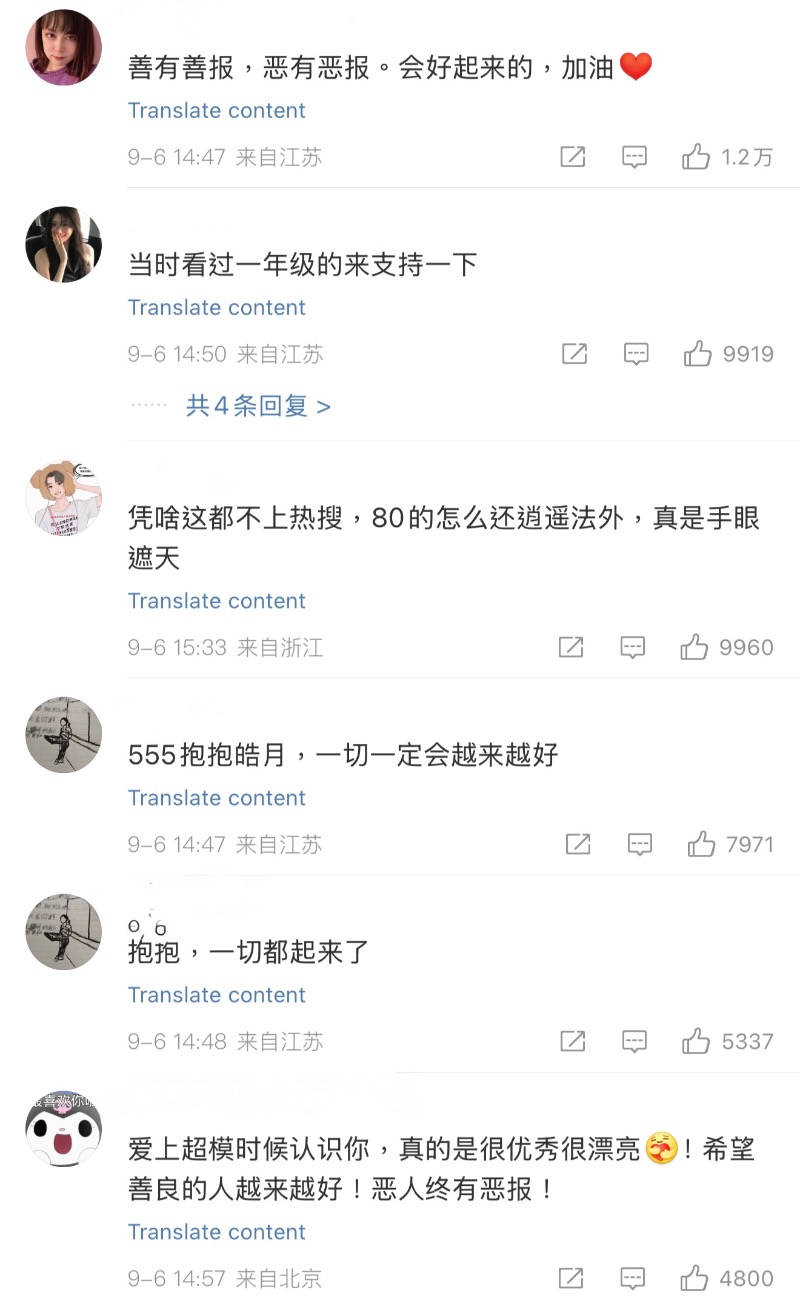
Task: Share the 凭啥这都不上热搜 comment
Action: tap(571, 647)
